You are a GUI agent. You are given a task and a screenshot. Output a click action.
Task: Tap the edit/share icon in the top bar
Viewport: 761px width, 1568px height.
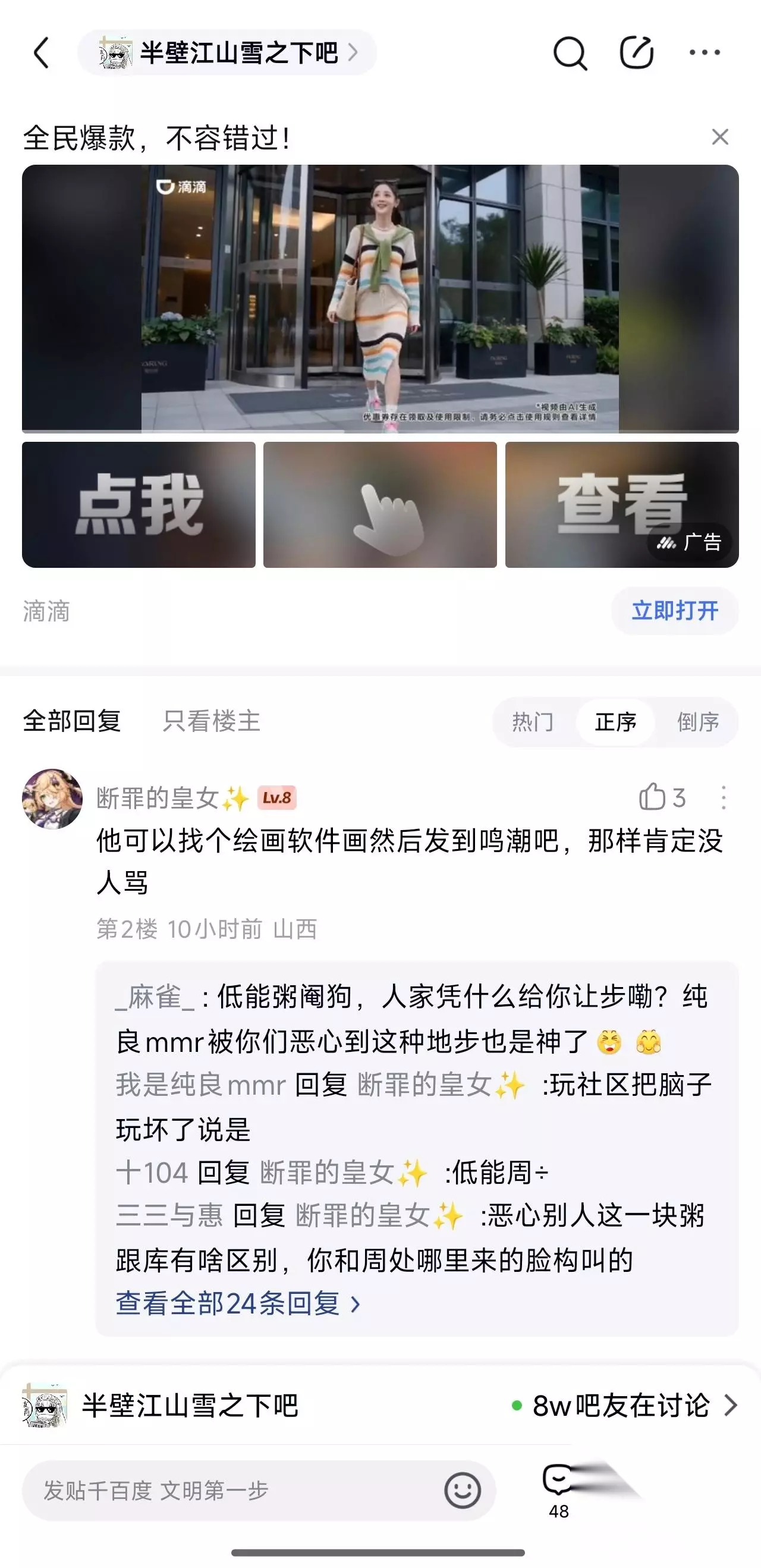636,53
